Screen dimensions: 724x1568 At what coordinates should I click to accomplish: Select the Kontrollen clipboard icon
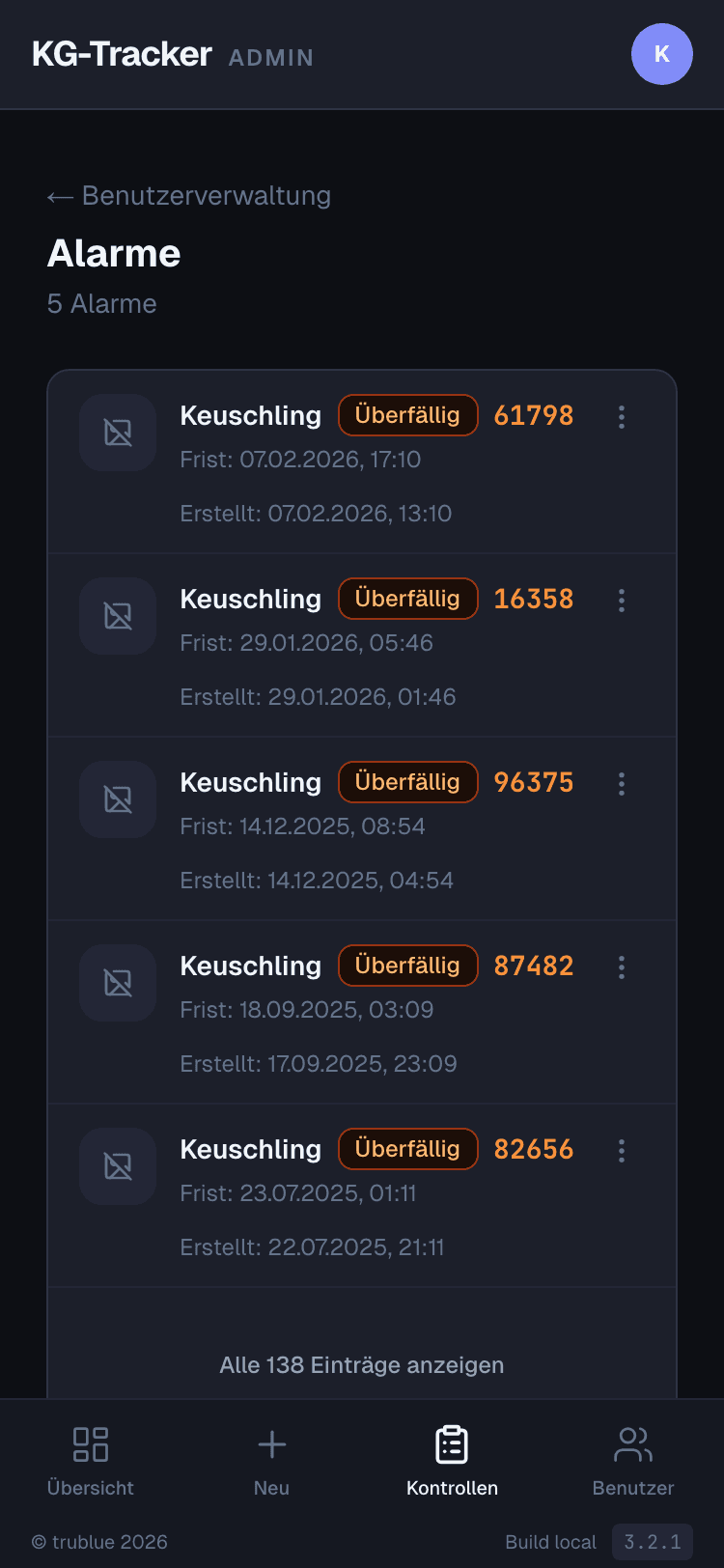[452, 1444]
